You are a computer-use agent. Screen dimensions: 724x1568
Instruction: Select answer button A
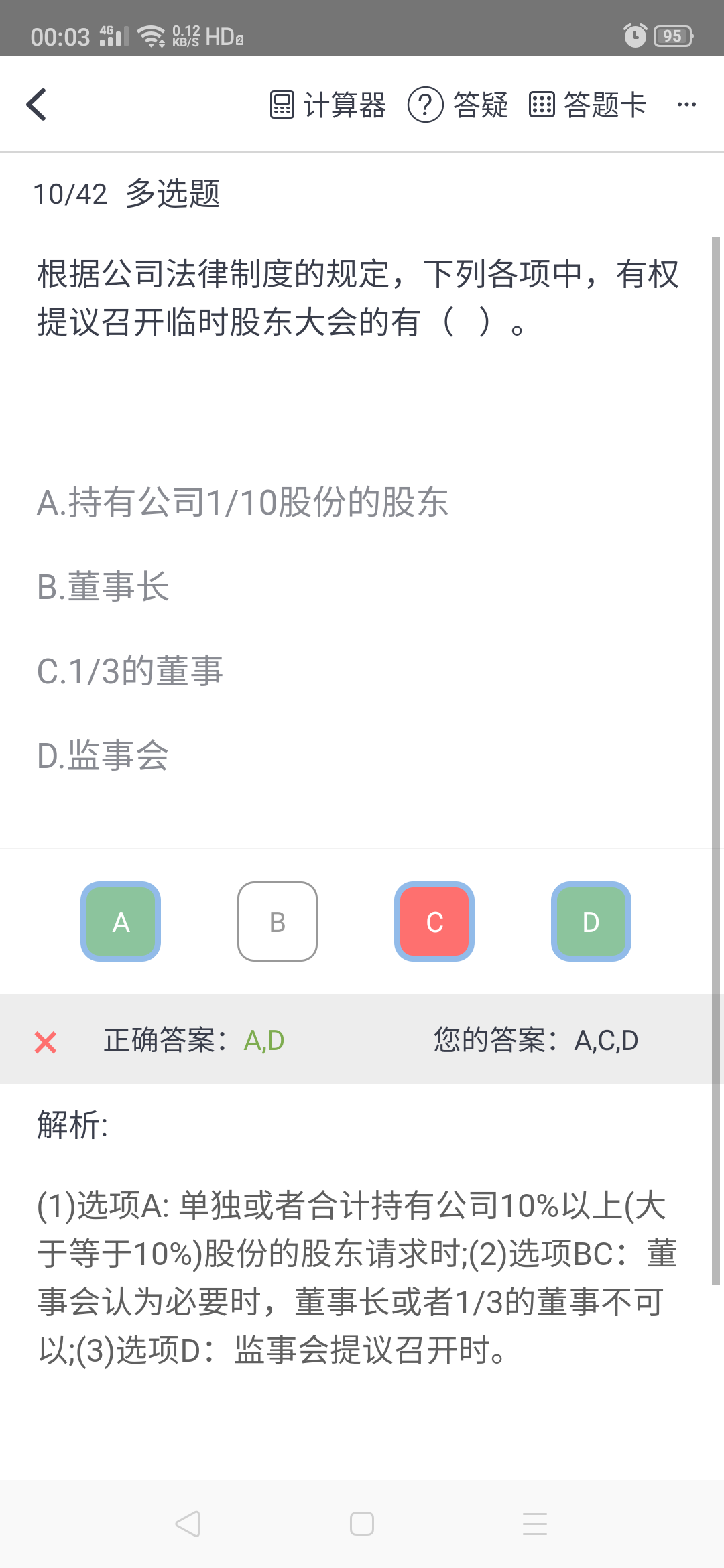click(121, 921)
